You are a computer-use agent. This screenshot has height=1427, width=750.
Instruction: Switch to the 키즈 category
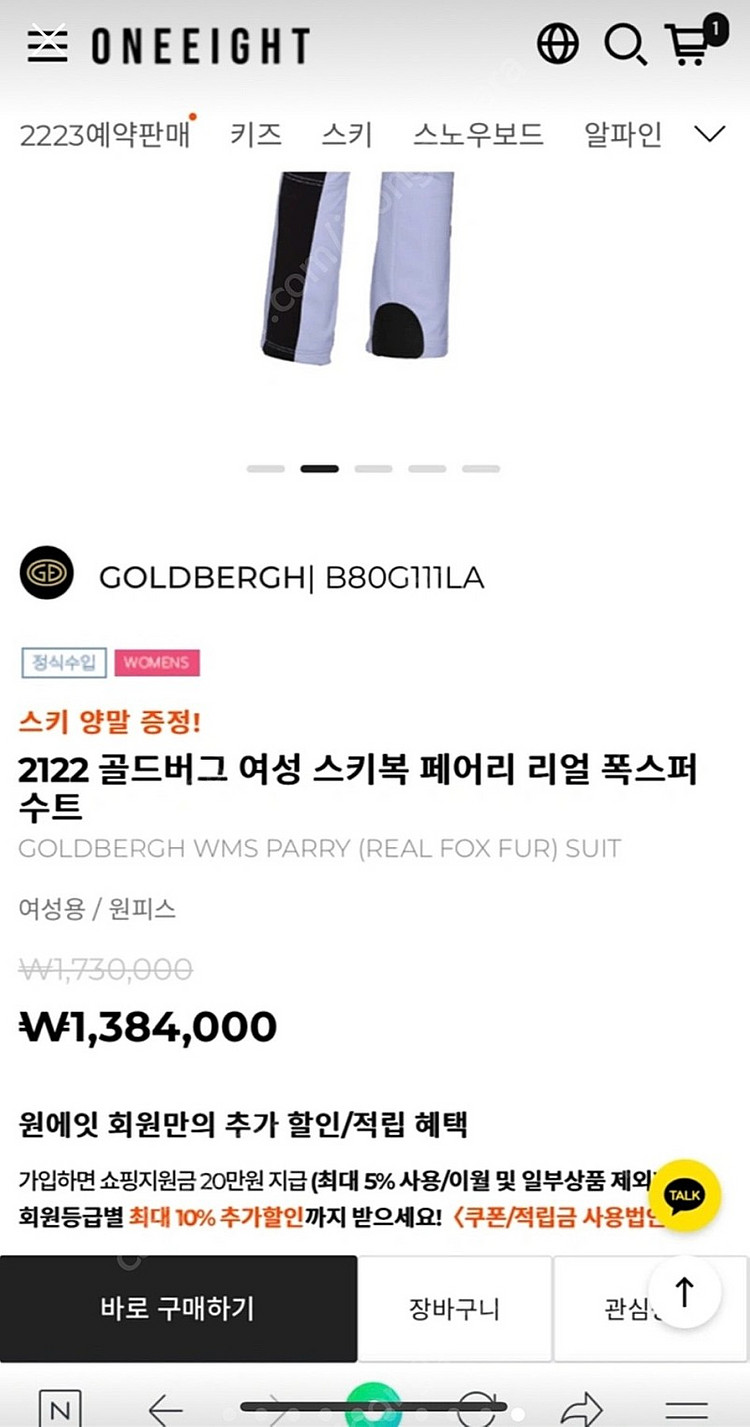click(255, 135)
